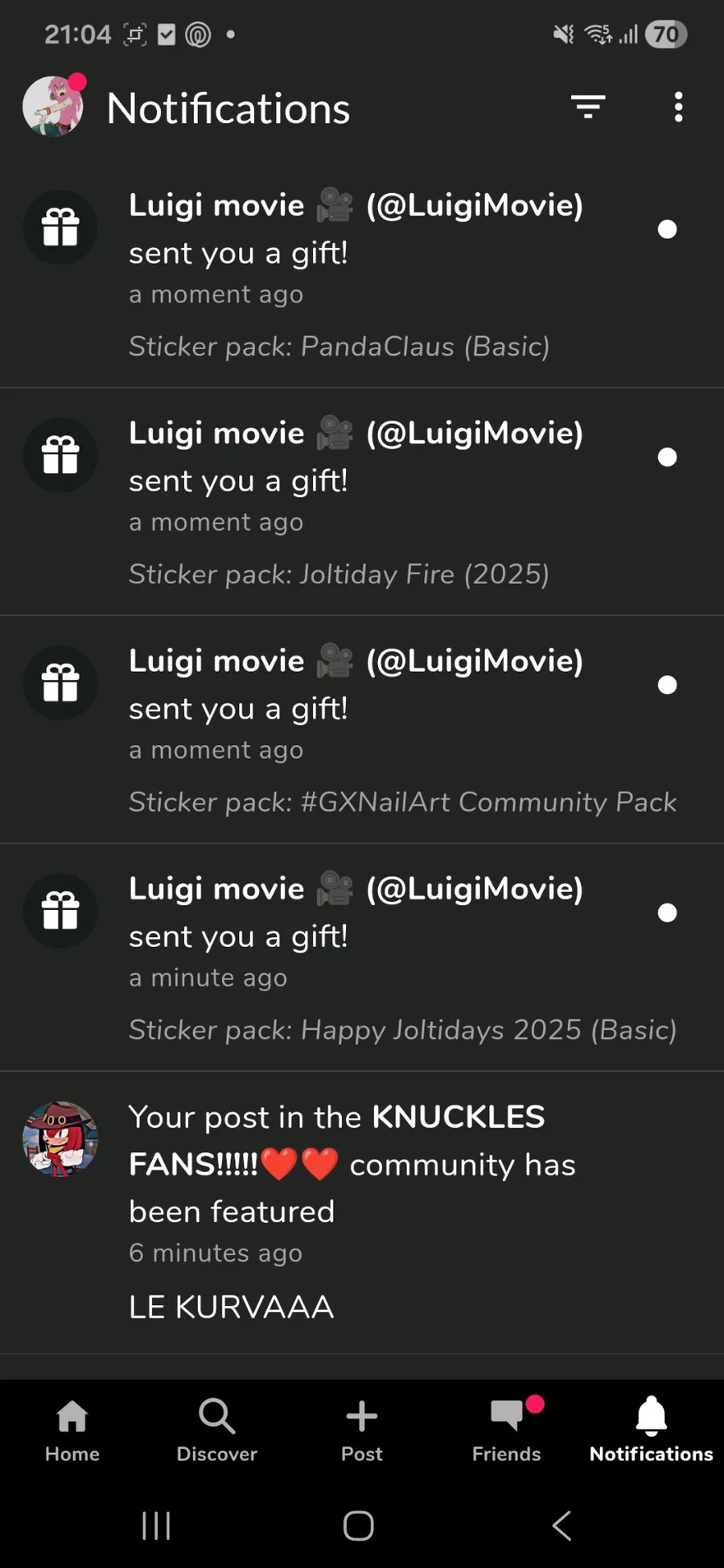Open the profile avatar in the header
Screen dimensions: 724x1568
53,106
